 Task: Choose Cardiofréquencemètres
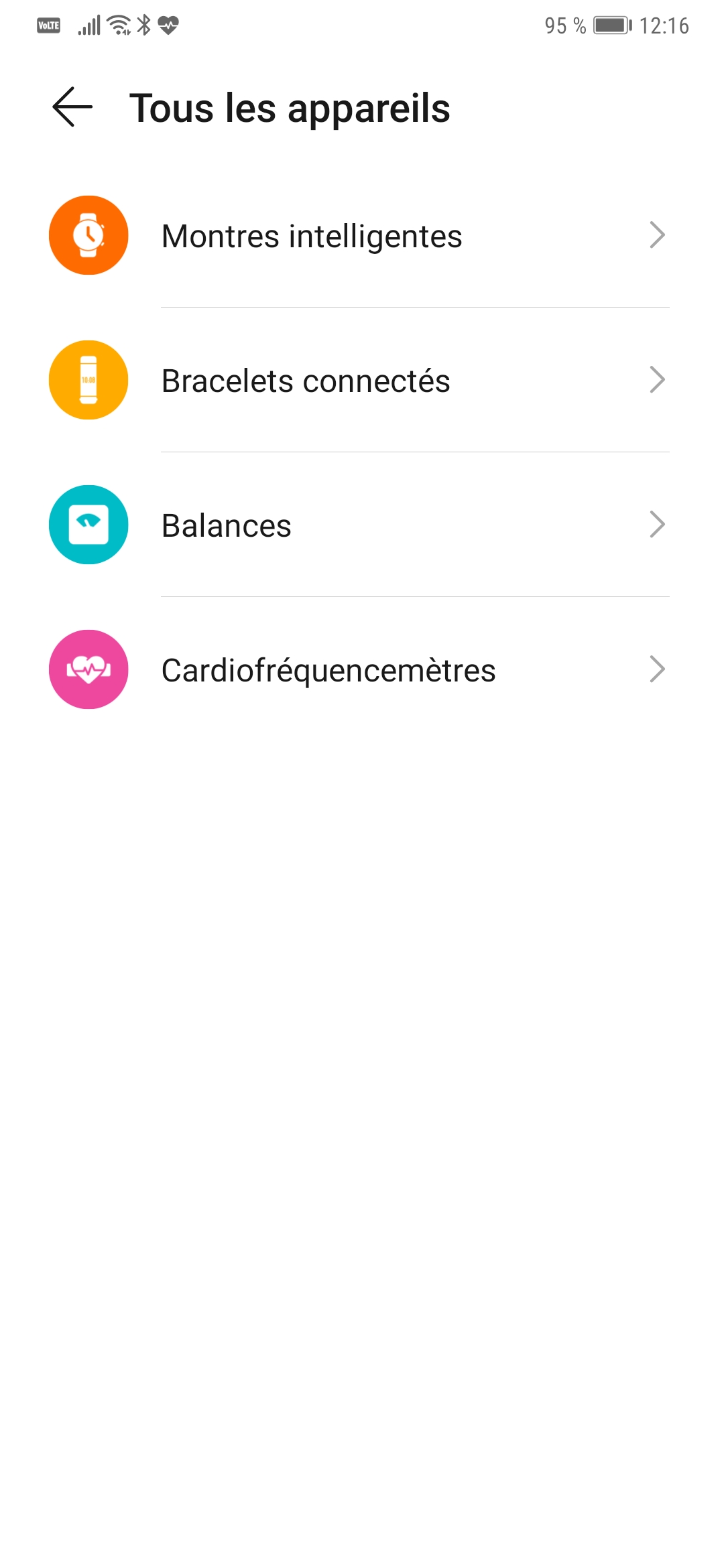pos(362,669)
